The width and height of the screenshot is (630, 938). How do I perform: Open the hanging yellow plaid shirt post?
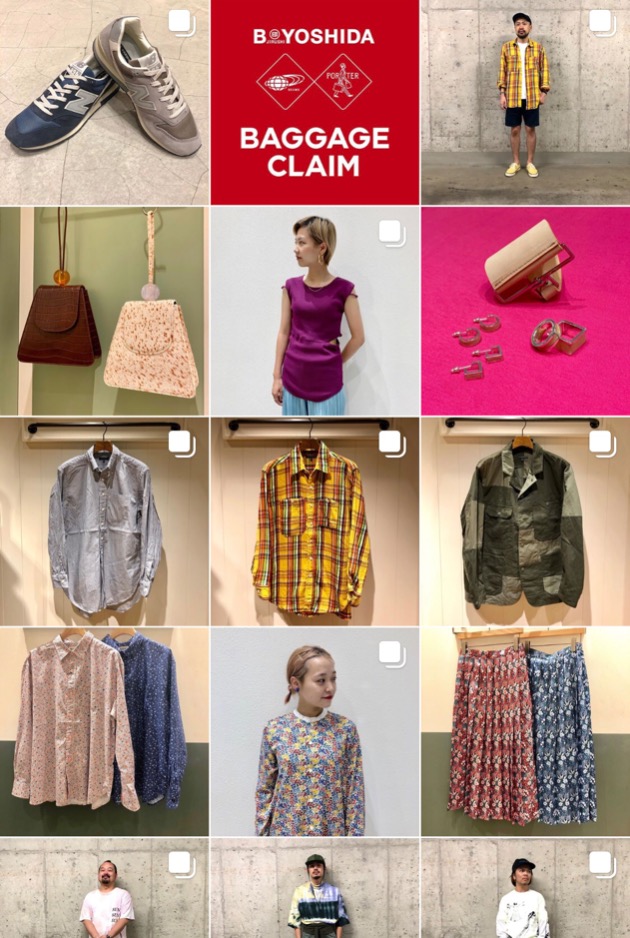(315, 521)
